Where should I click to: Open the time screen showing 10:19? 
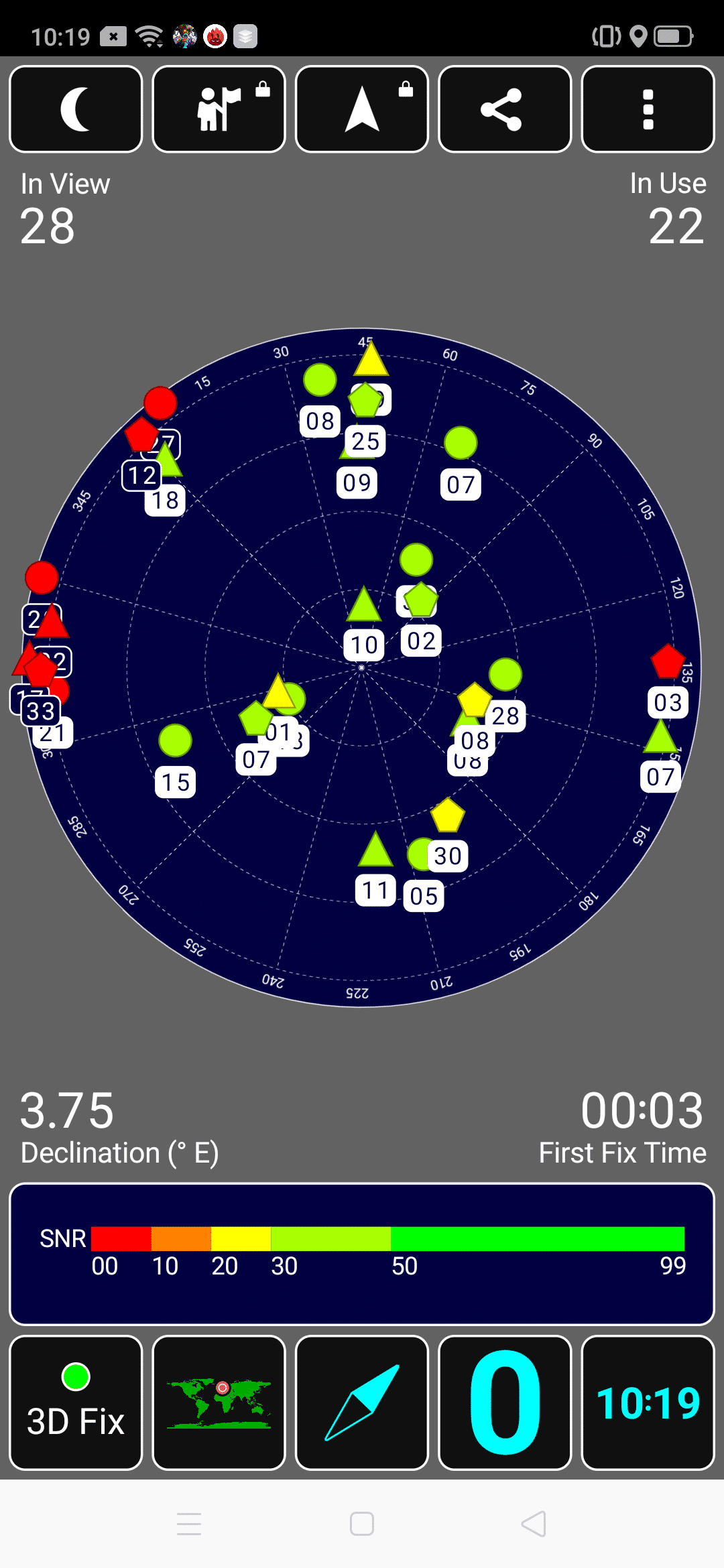(x=648, y=1402)
